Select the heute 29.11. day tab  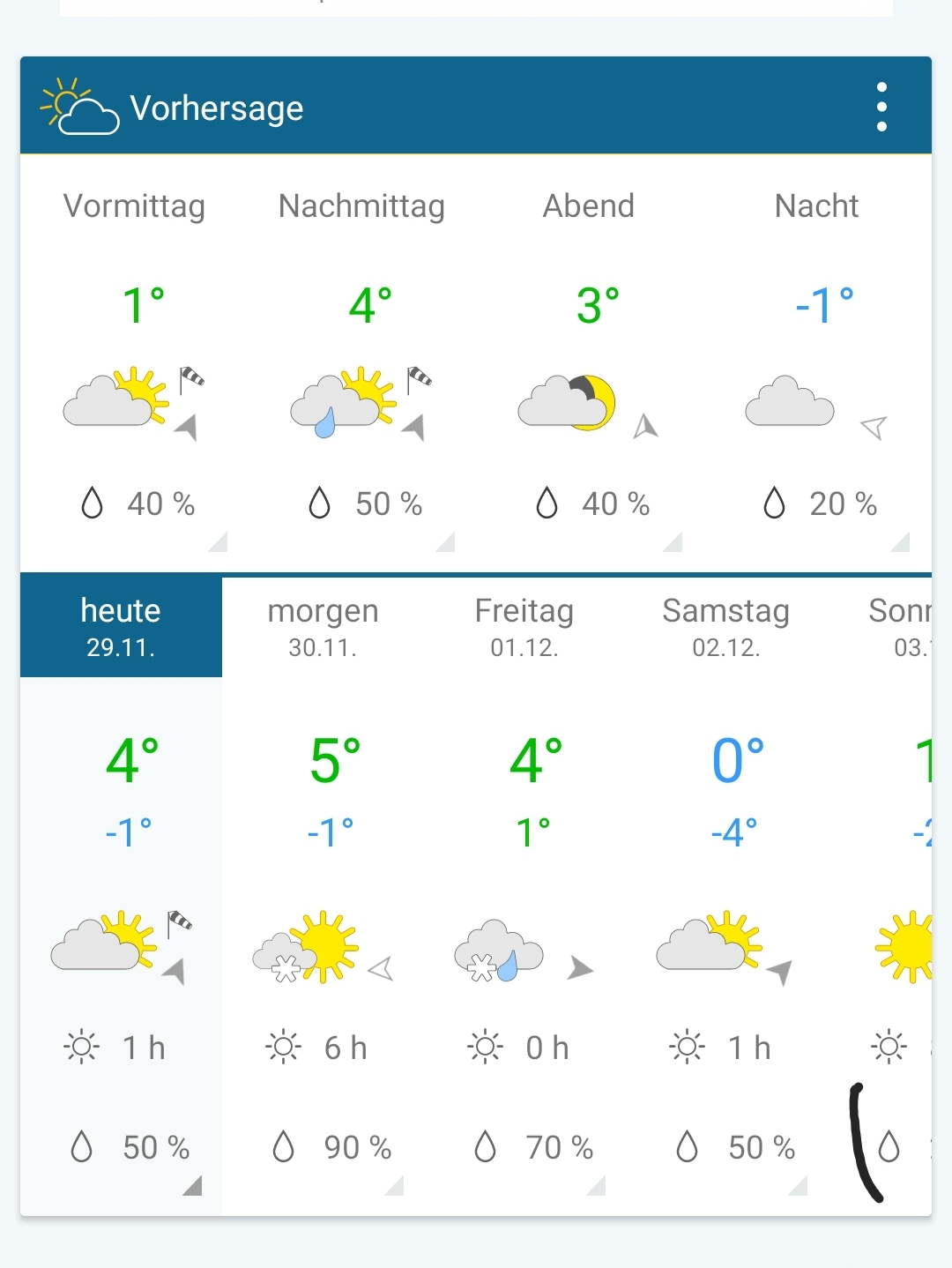121,627
